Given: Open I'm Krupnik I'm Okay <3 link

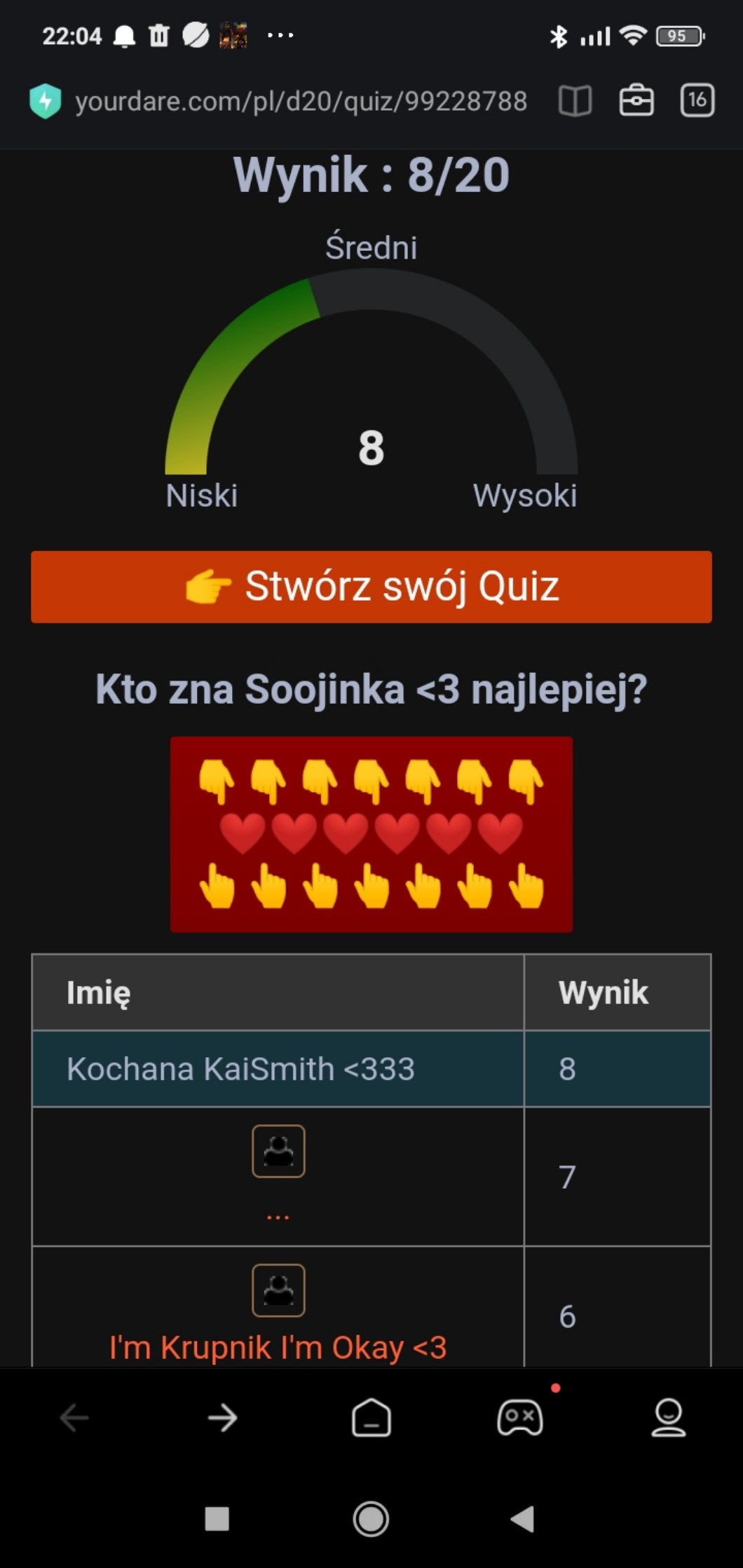Looking at the screenshot, I should (278, 1347).
